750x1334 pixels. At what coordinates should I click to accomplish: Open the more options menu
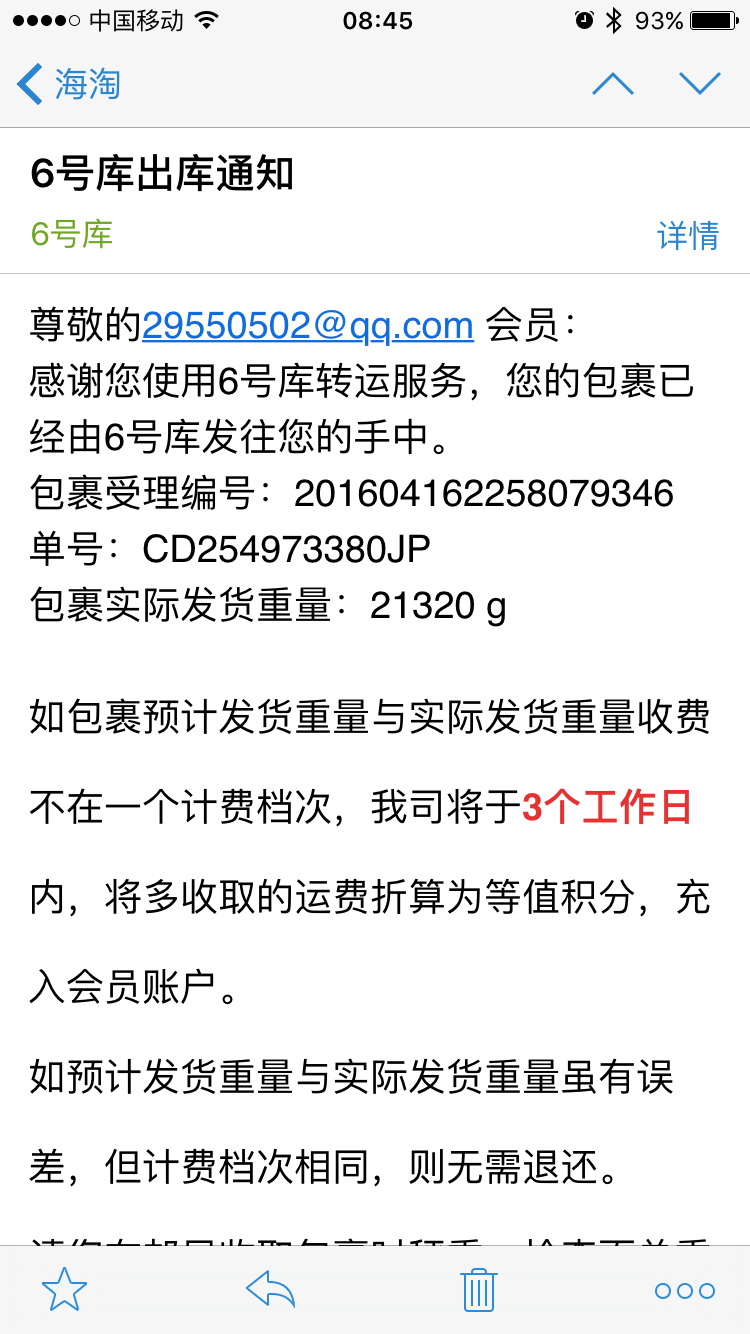click(x=685, y=1291)
